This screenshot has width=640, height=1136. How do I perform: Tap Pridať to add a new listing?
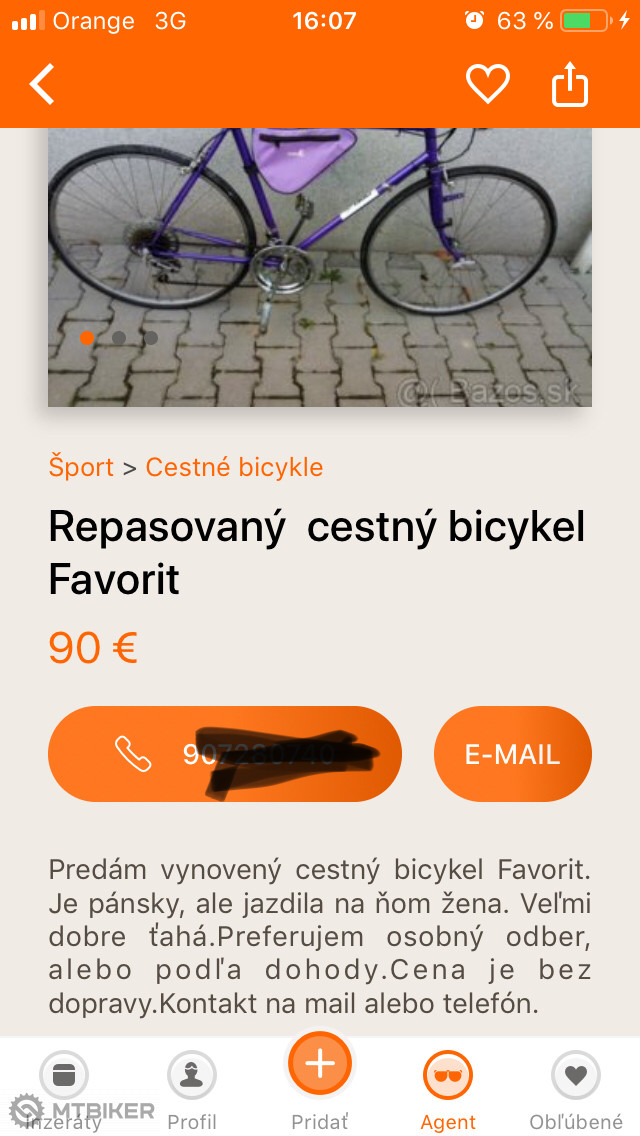click(320, 1075)
